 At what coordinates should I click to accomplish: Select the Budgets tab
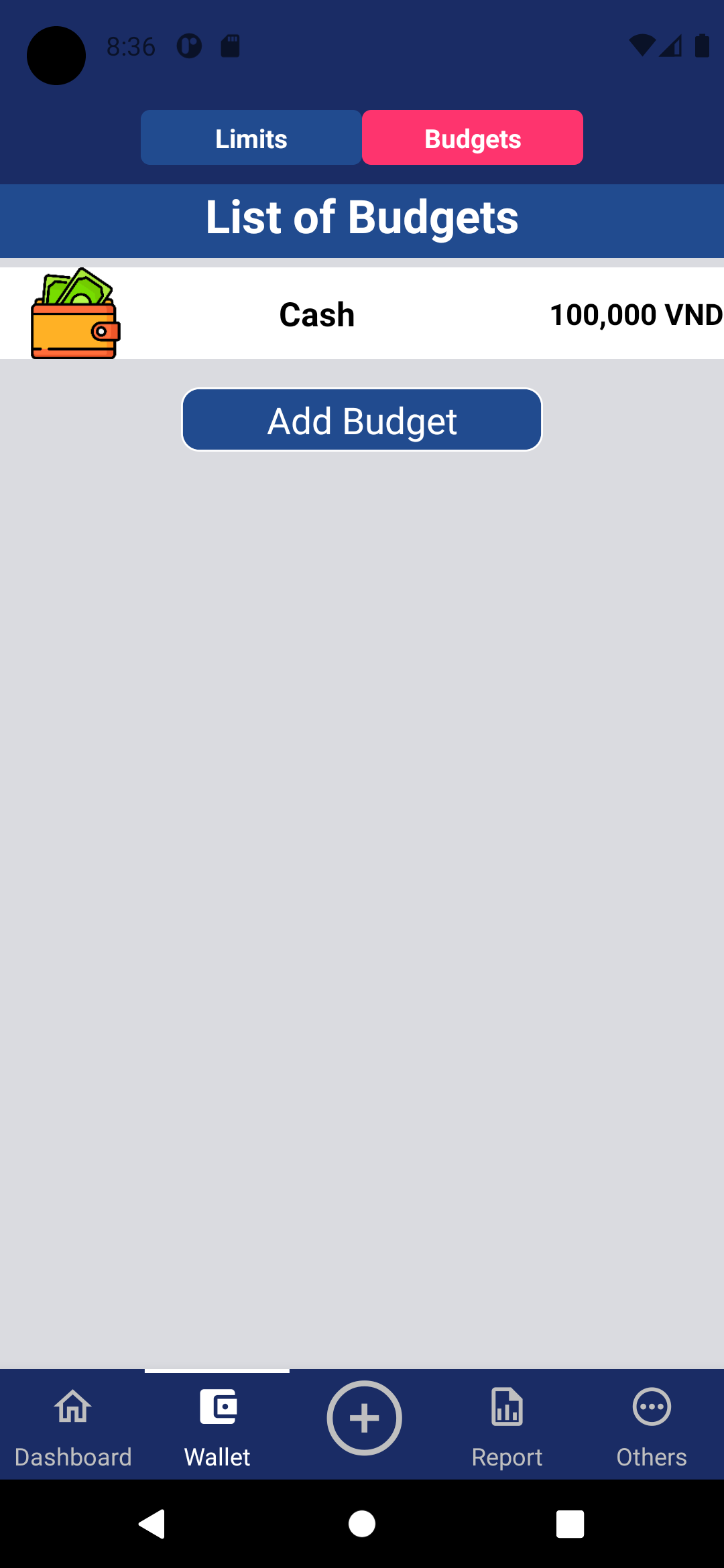point(472,138)
